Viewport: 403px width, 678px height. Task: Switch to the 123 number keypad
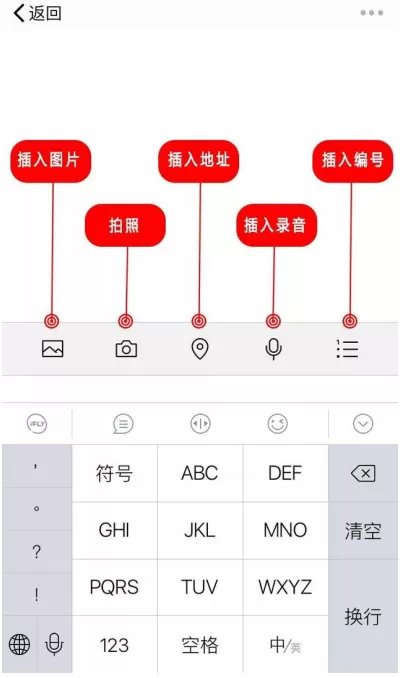coord(115,645)
